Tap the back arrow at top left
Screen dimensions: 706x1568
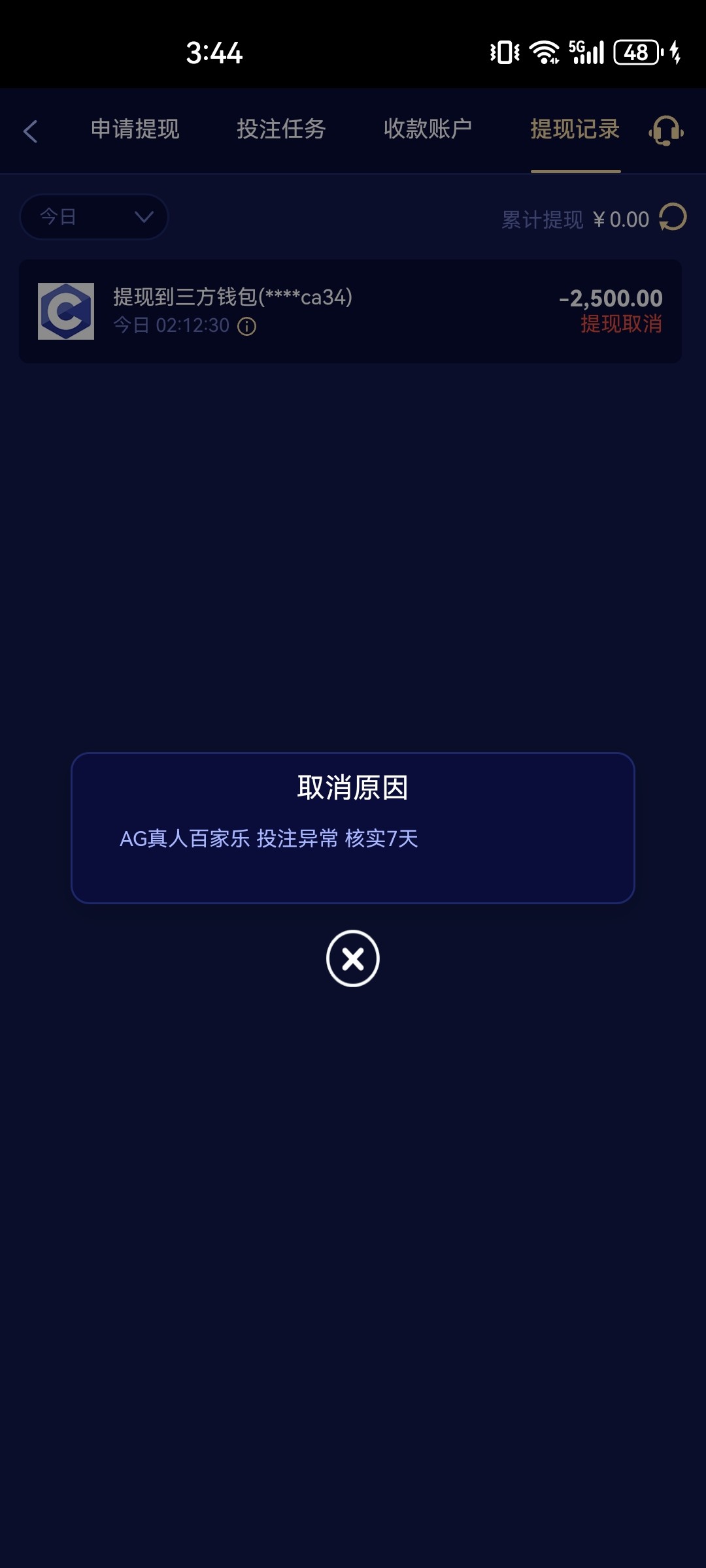31,131
